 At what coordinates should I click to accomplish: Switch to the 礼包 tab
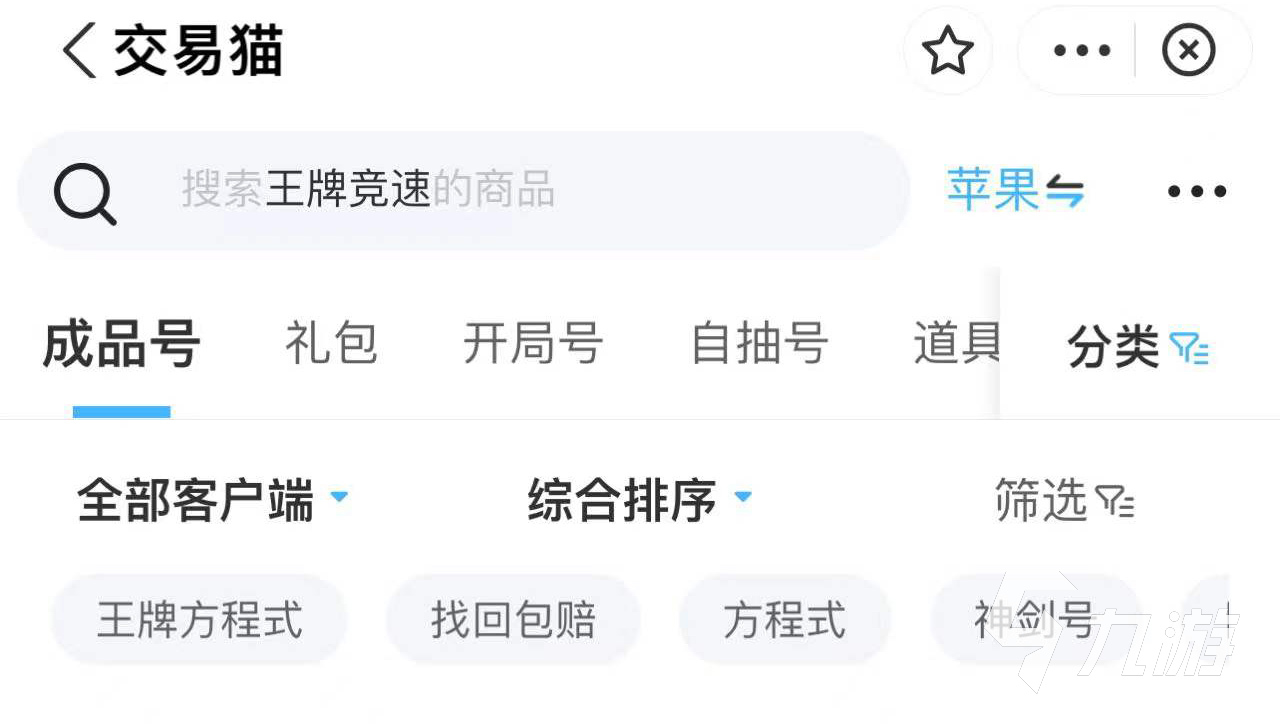tap(331, 344)
